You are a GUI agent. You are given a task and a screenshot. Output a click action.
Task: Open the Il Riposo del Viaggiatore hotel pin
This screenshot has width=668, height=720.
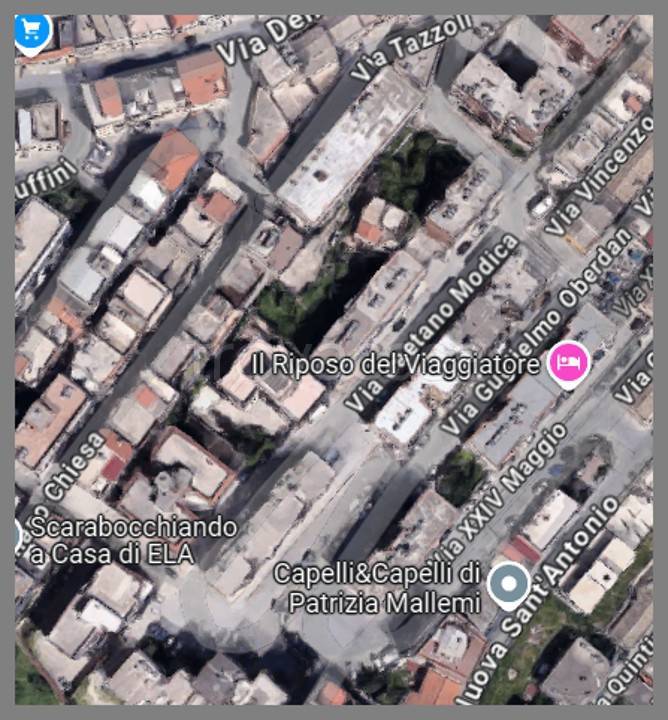(x=570, y=361)
